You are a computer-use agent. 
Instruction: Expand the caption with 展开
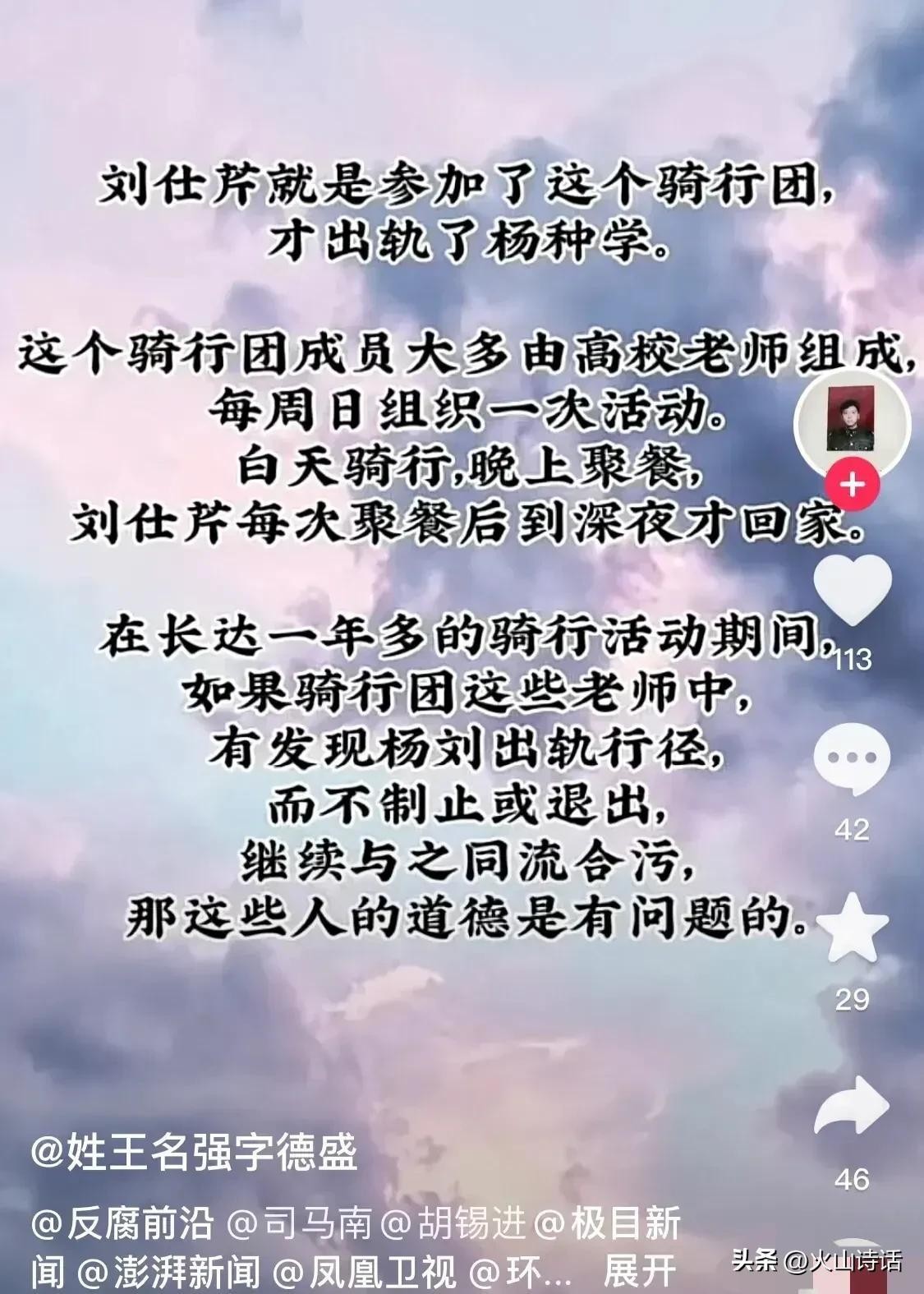(640, 1272)
